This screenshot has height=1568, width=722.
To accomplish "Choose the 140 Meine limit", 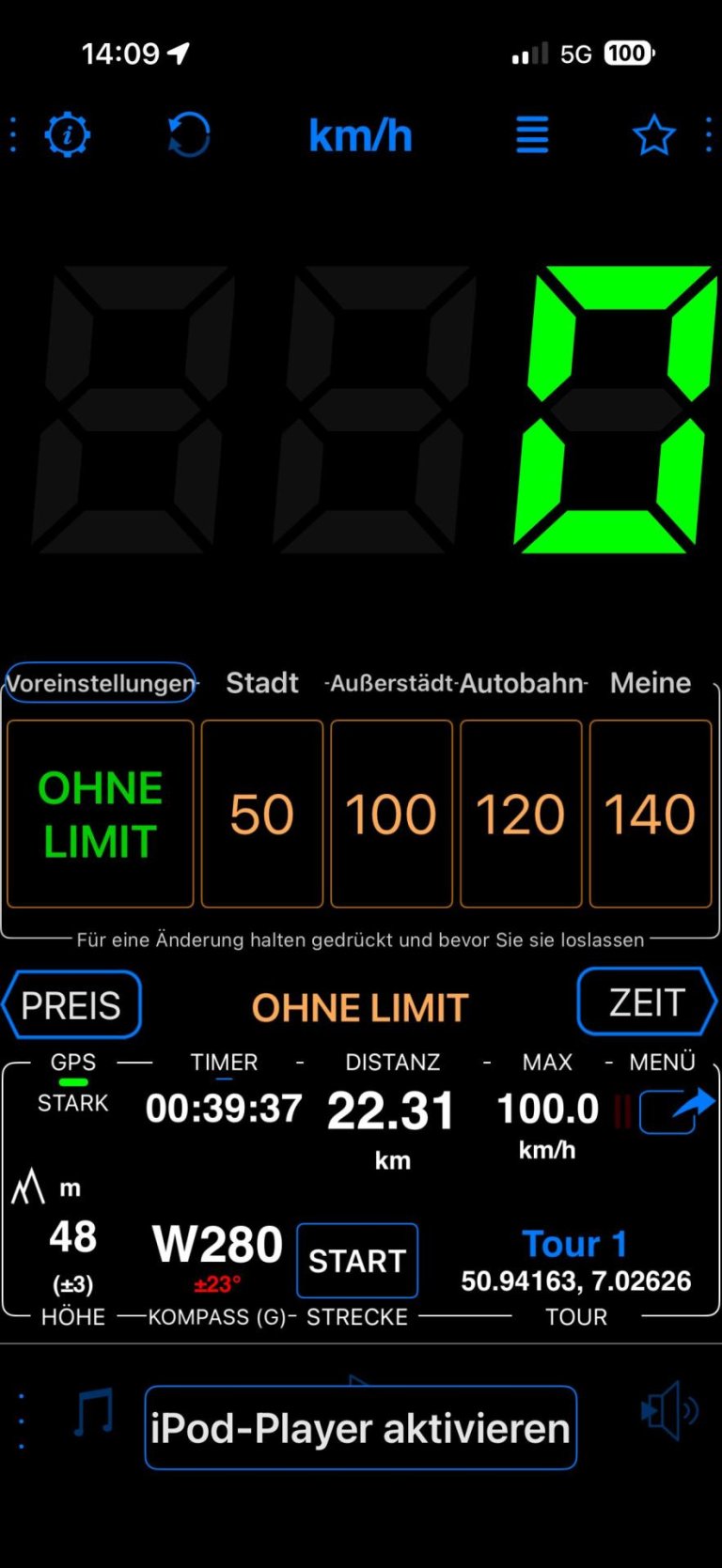I will pyautogui.click(x=650, y=814).
